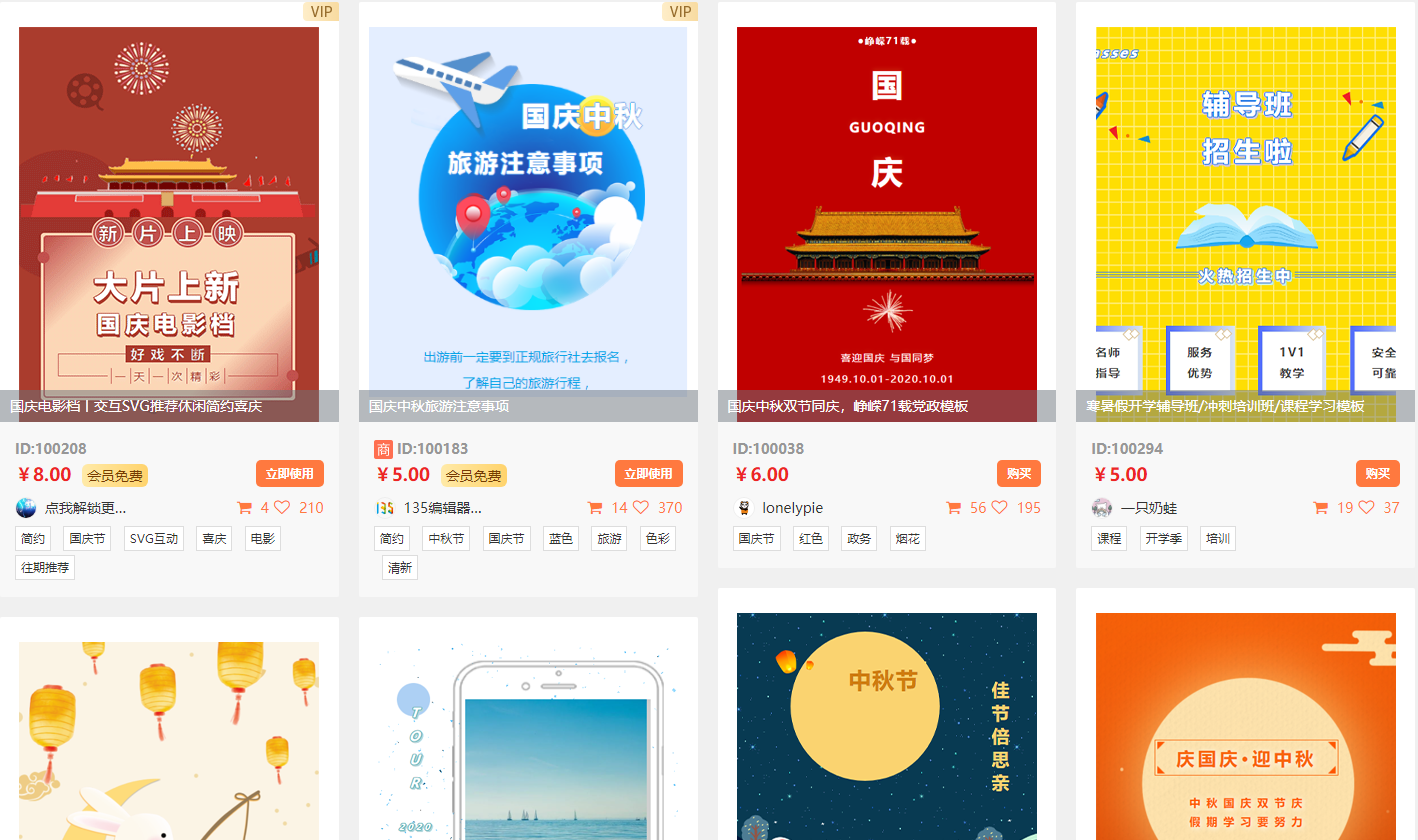The width and height of the screenshot is (1418, 840).
Task: Tap 购买 for template ID:100294
Action: tap(1377, 474)
